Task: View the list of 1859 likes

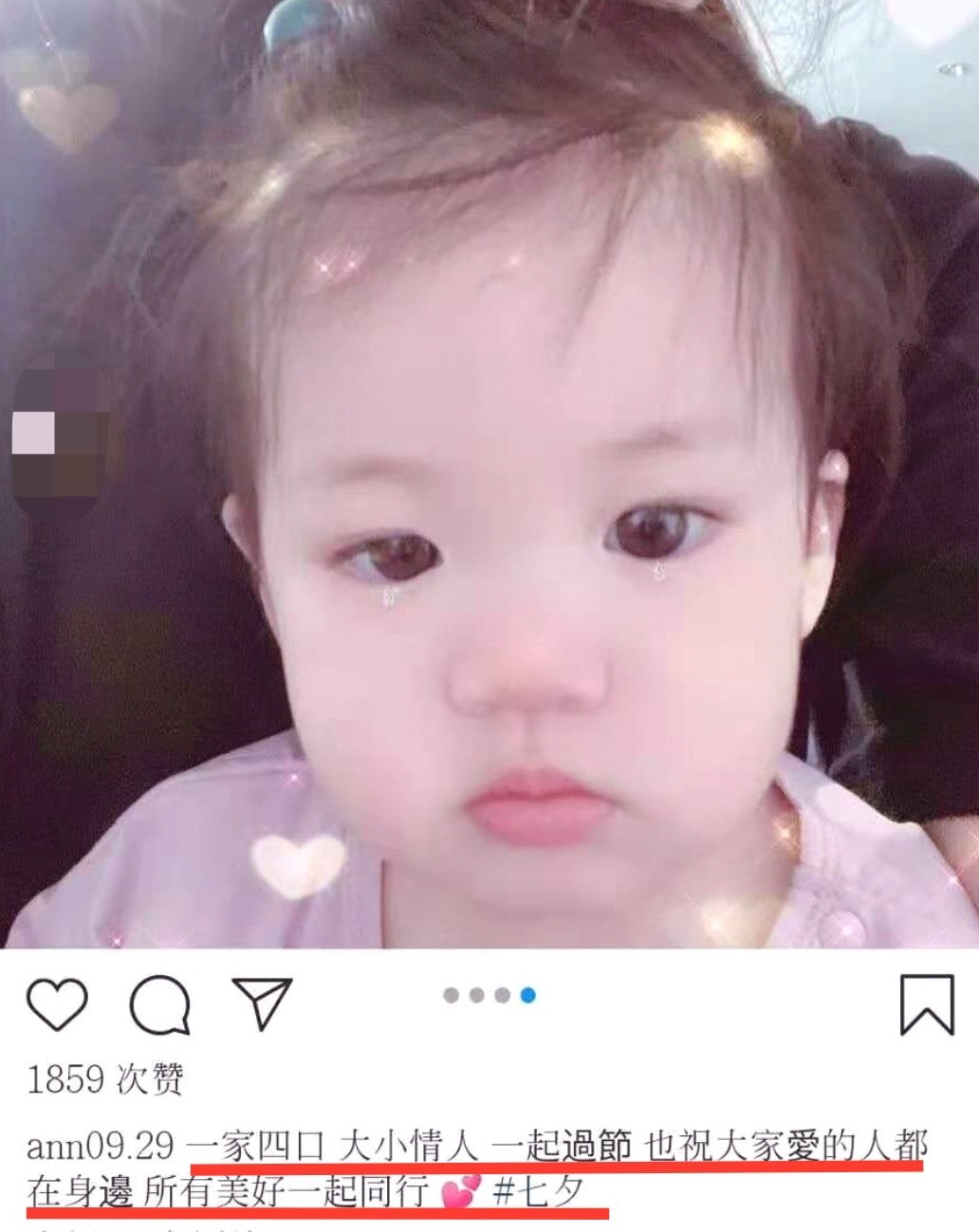Action: click(x=104, y=1079)
